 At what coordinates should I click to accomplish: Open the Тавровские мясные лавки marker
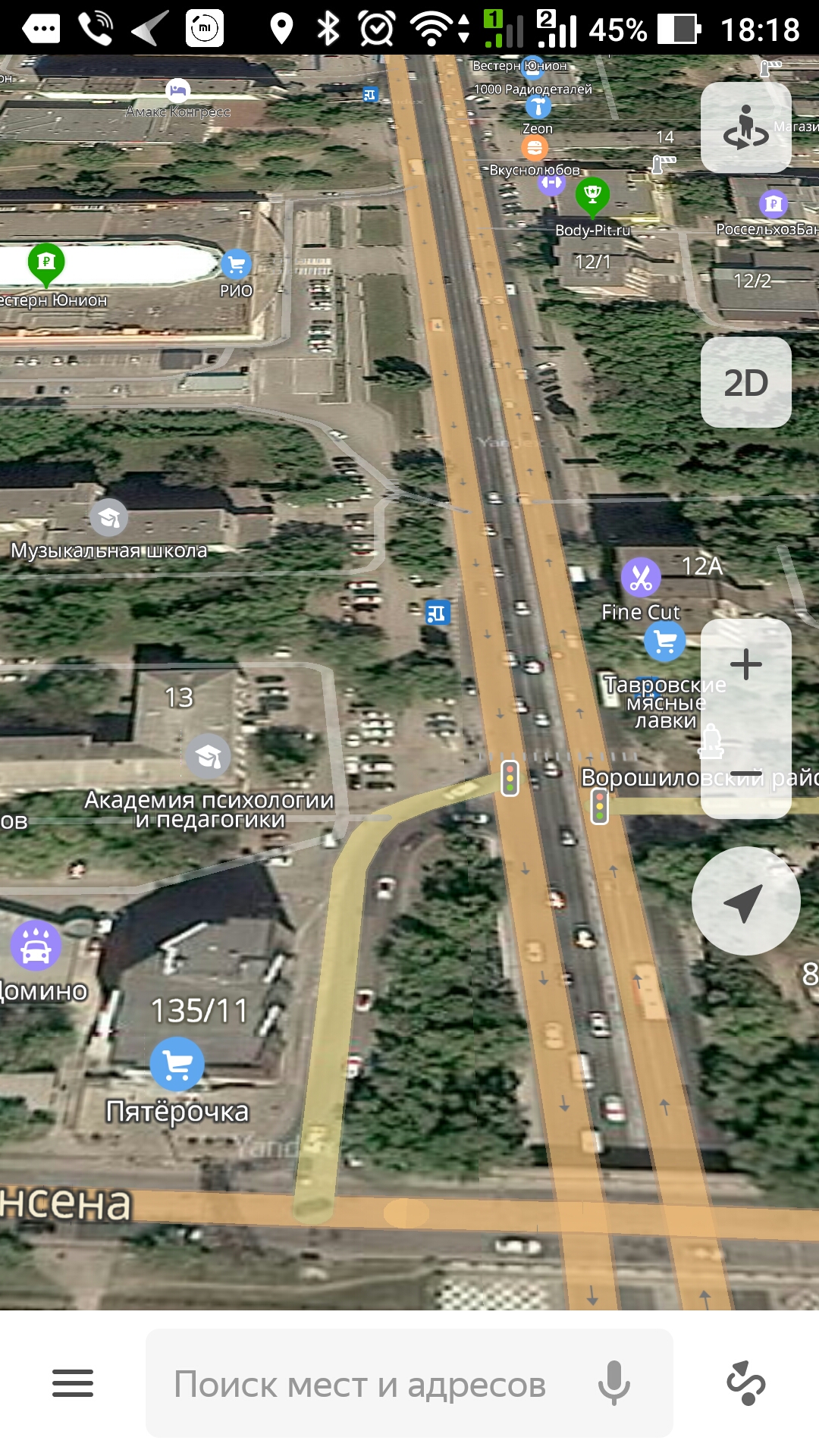point(665,642)
